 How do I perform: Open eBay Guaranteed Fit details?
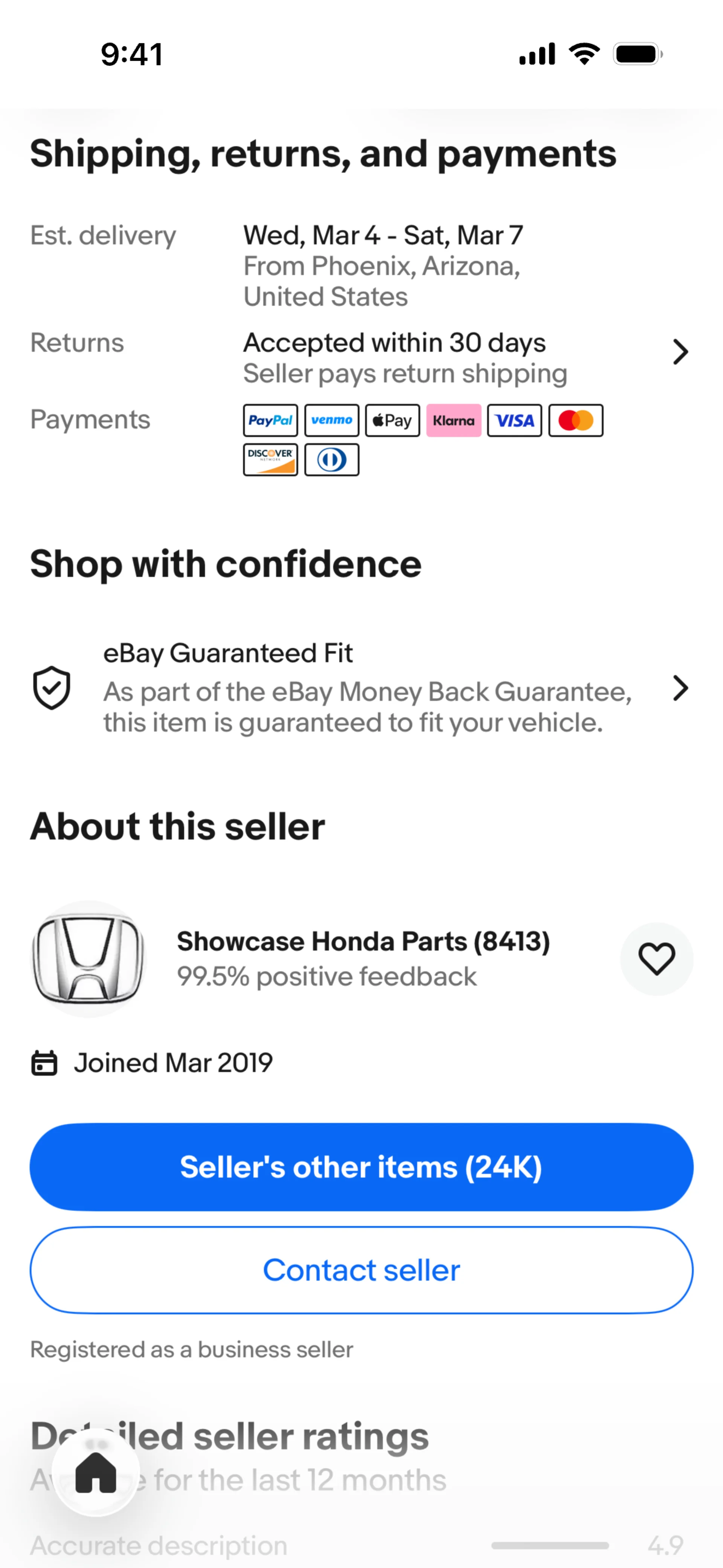click(x=680, y=688)
